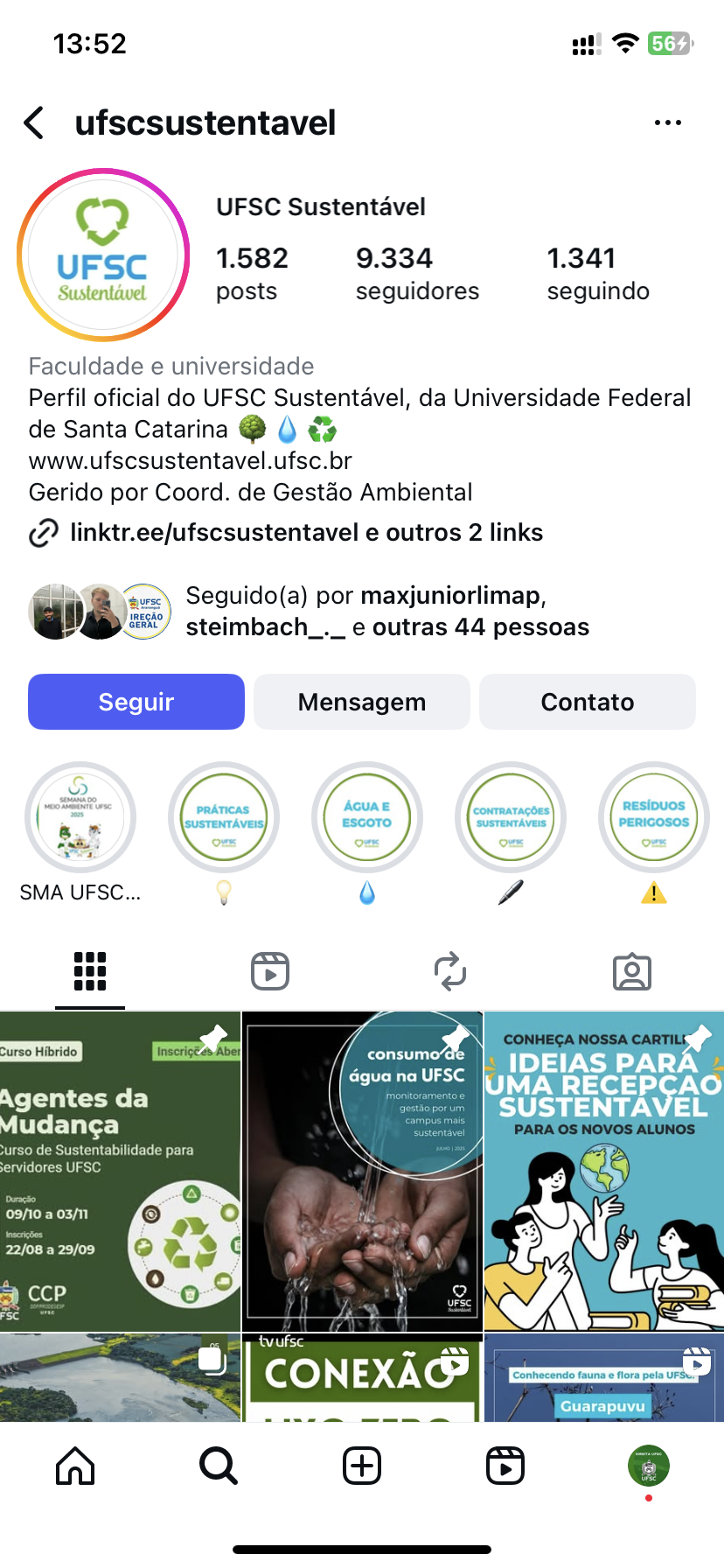View the Resíduos Perigosos highlight
The height and width of the screenshot is (1568, 724).
pyautogui.click(x=654, y=817)
